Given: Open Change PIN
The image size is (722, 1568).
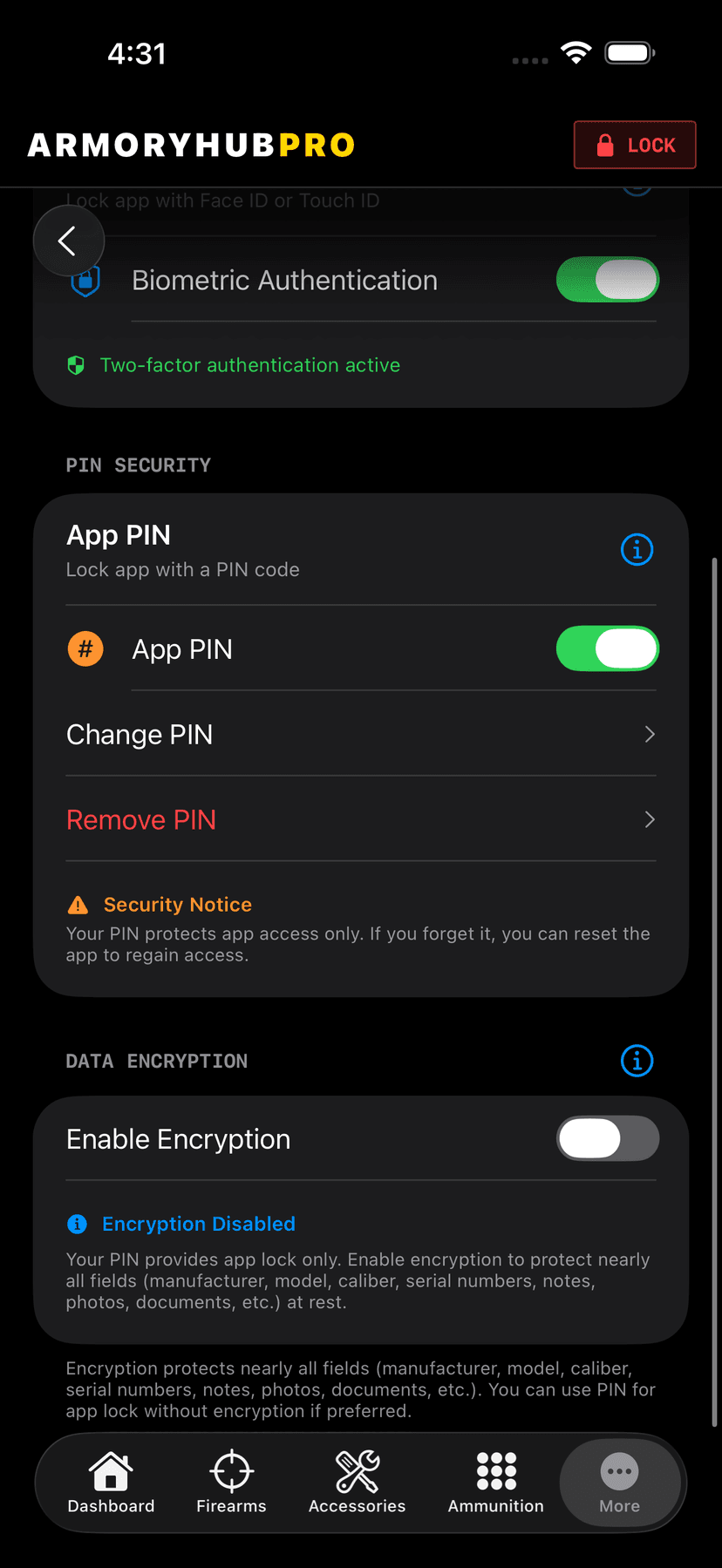Looking at the screenshot, I should [x=360, y=735].
